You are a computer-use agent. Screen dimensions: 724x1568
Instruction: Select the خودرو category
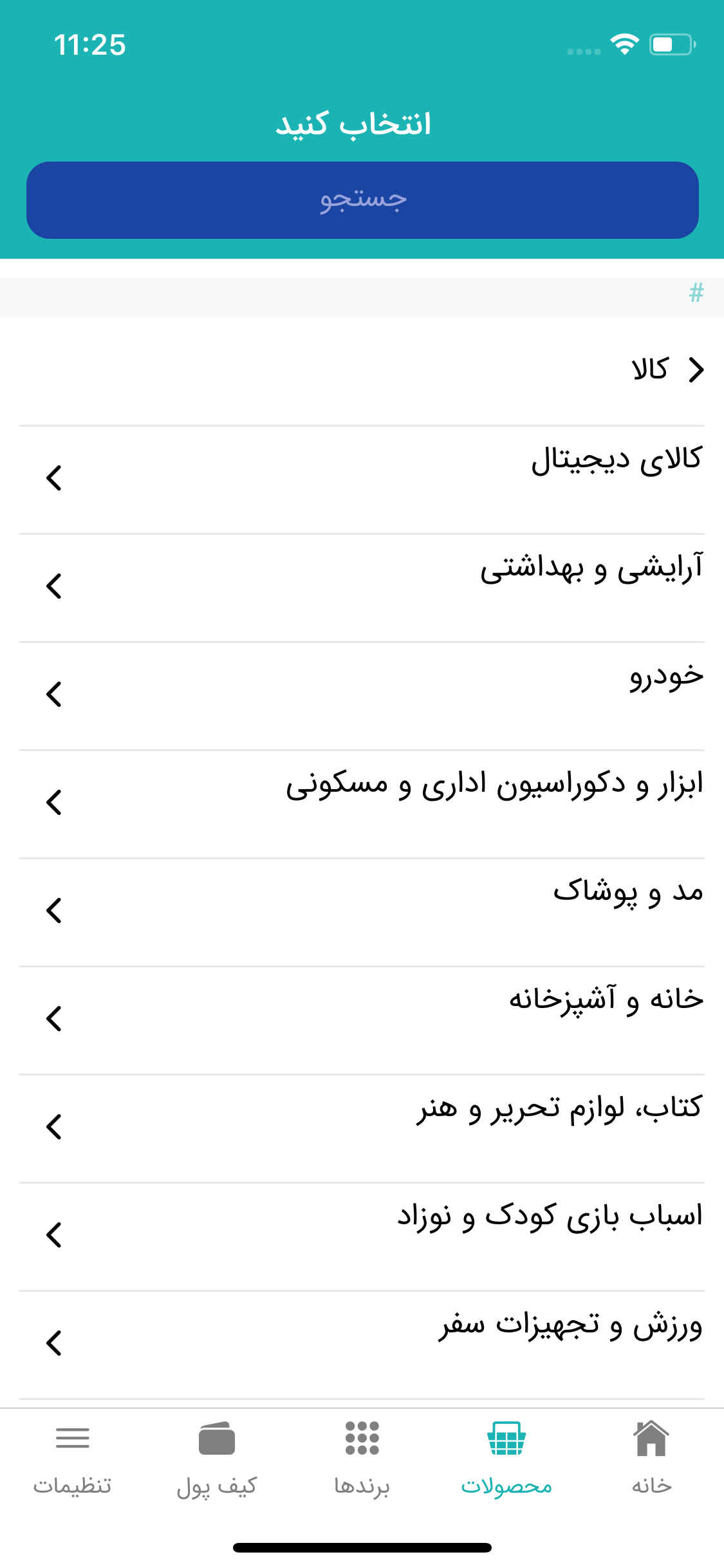[362, 695]
